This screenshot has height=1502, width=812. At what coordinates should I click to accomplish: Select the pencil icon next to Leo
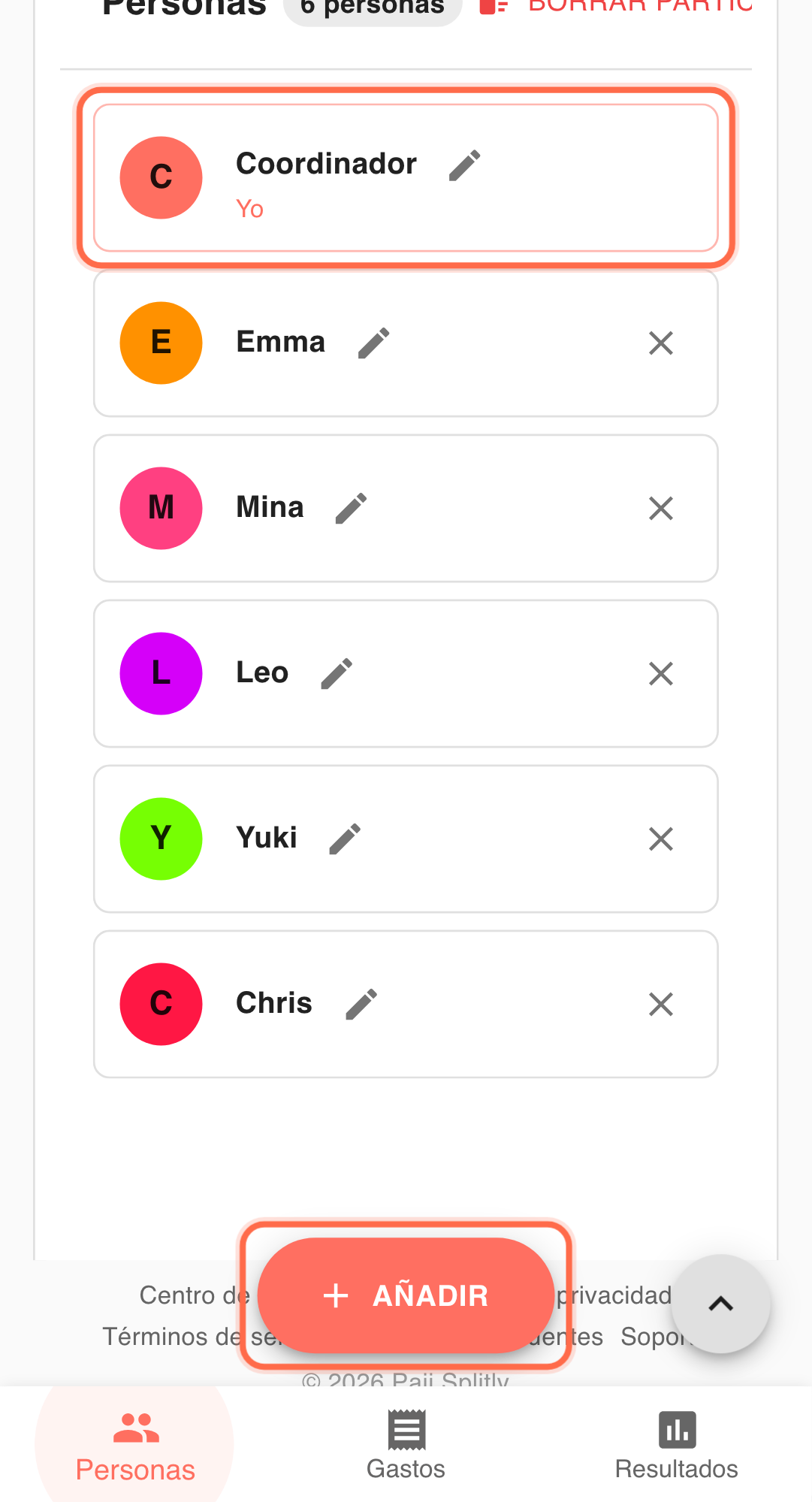(337, 673)
